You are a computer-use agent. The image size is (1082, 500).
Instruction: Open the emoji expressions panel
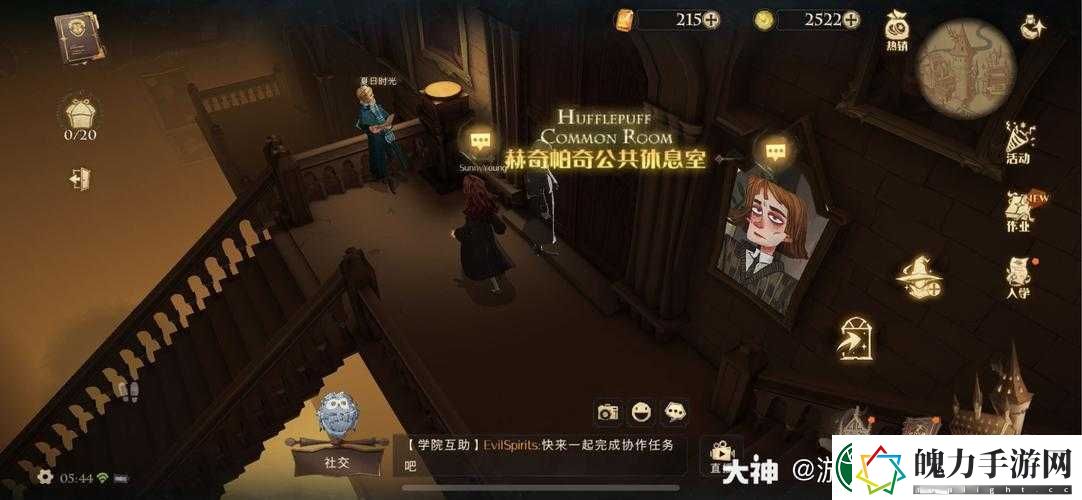coord(641,411)
